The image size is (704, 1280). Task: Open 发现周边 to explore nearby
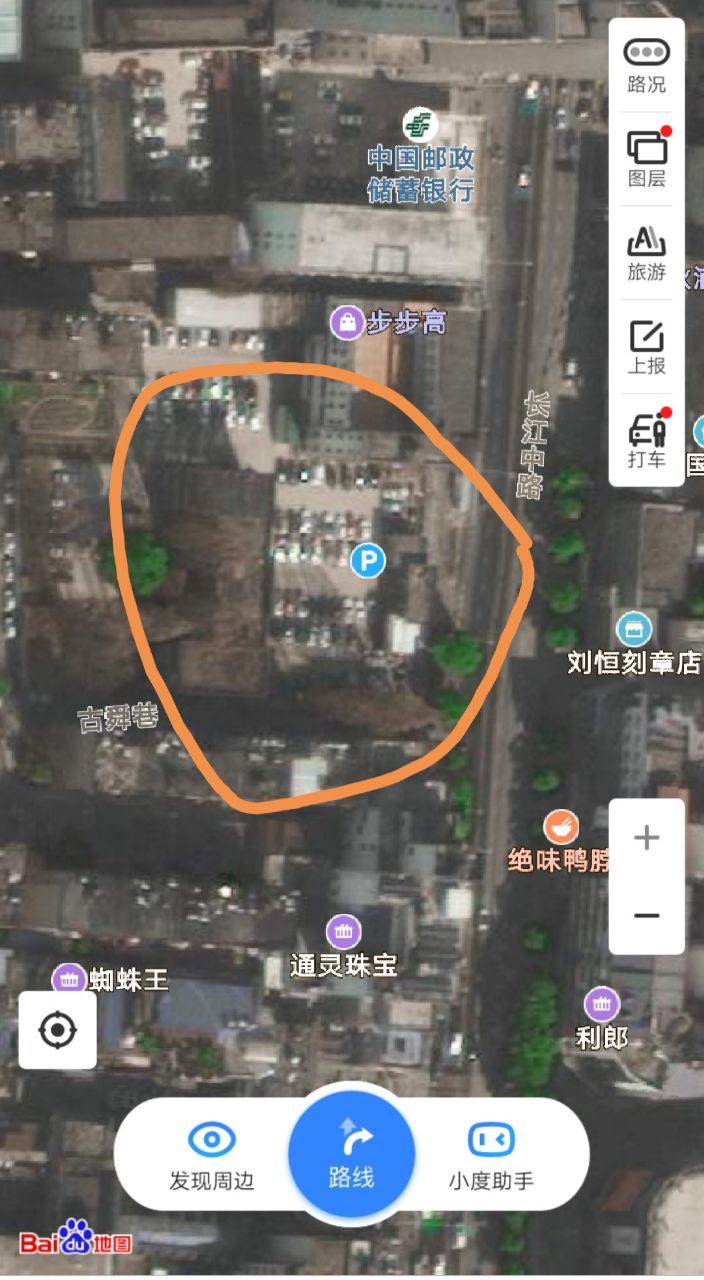211,1155
